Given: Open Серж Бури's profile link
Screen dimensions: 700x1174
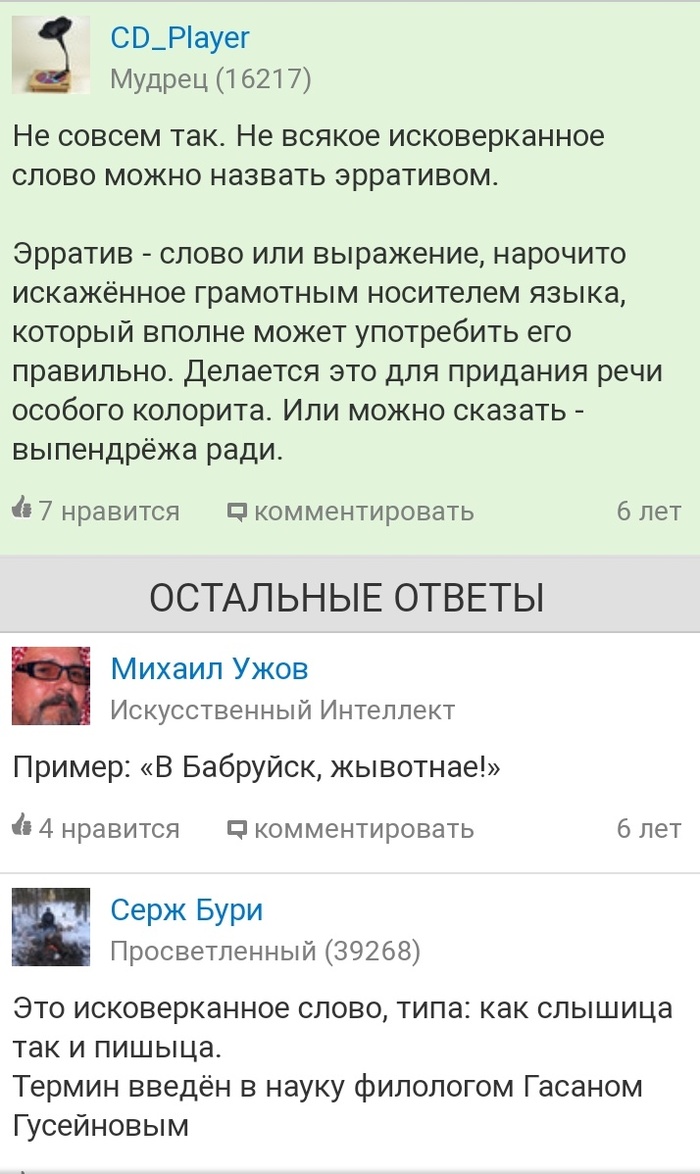Looking at the screenshot, I should click(186, 910).
